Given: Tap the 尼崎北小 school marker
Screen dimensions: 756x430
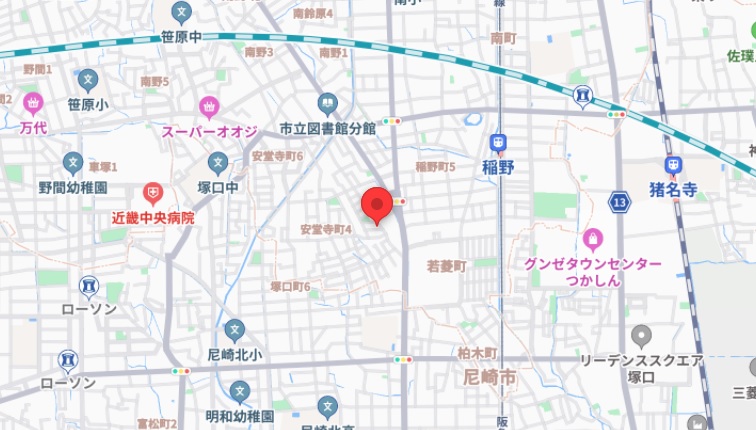Looking at the screenshot, I should coord(234,329).
